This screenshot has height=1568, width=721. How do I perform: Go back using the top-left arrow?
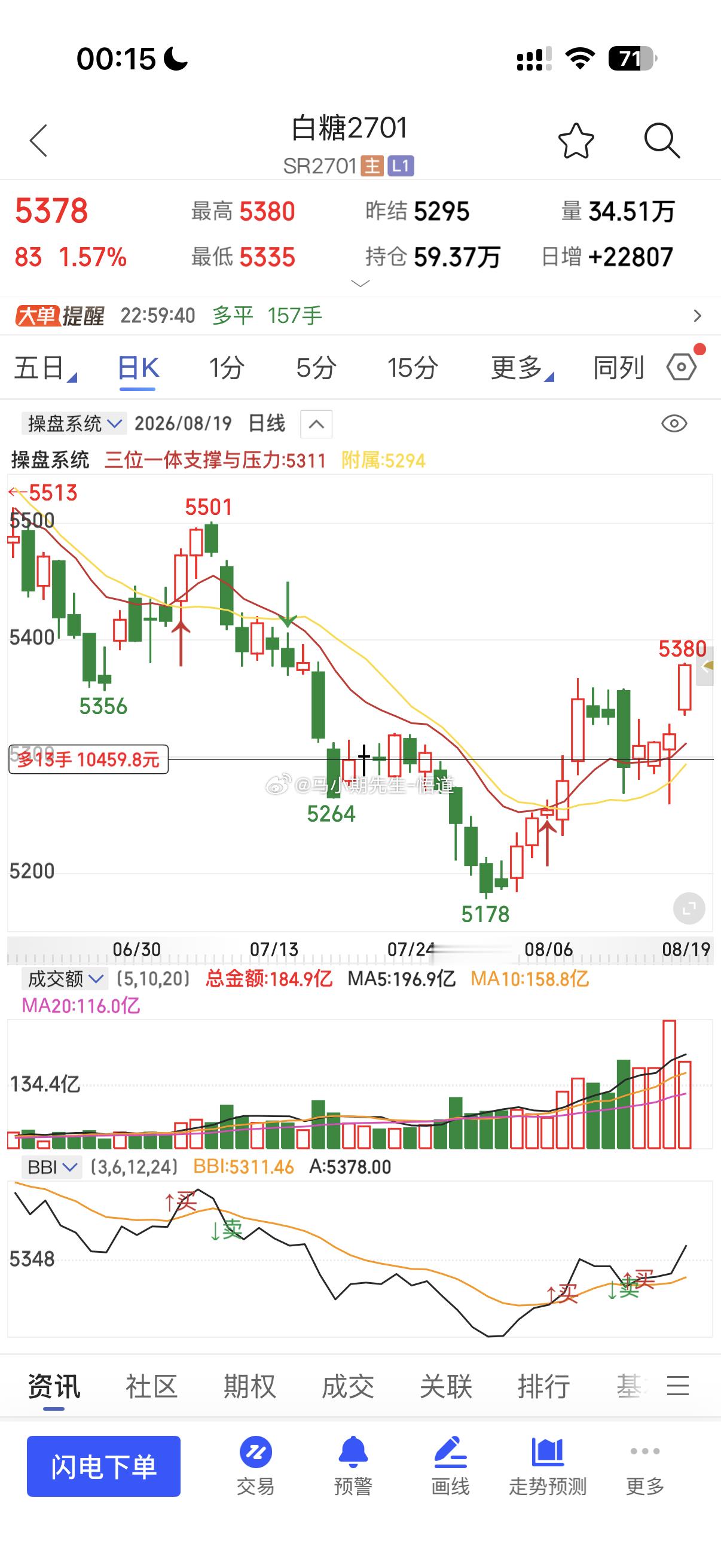click(38, 141)
